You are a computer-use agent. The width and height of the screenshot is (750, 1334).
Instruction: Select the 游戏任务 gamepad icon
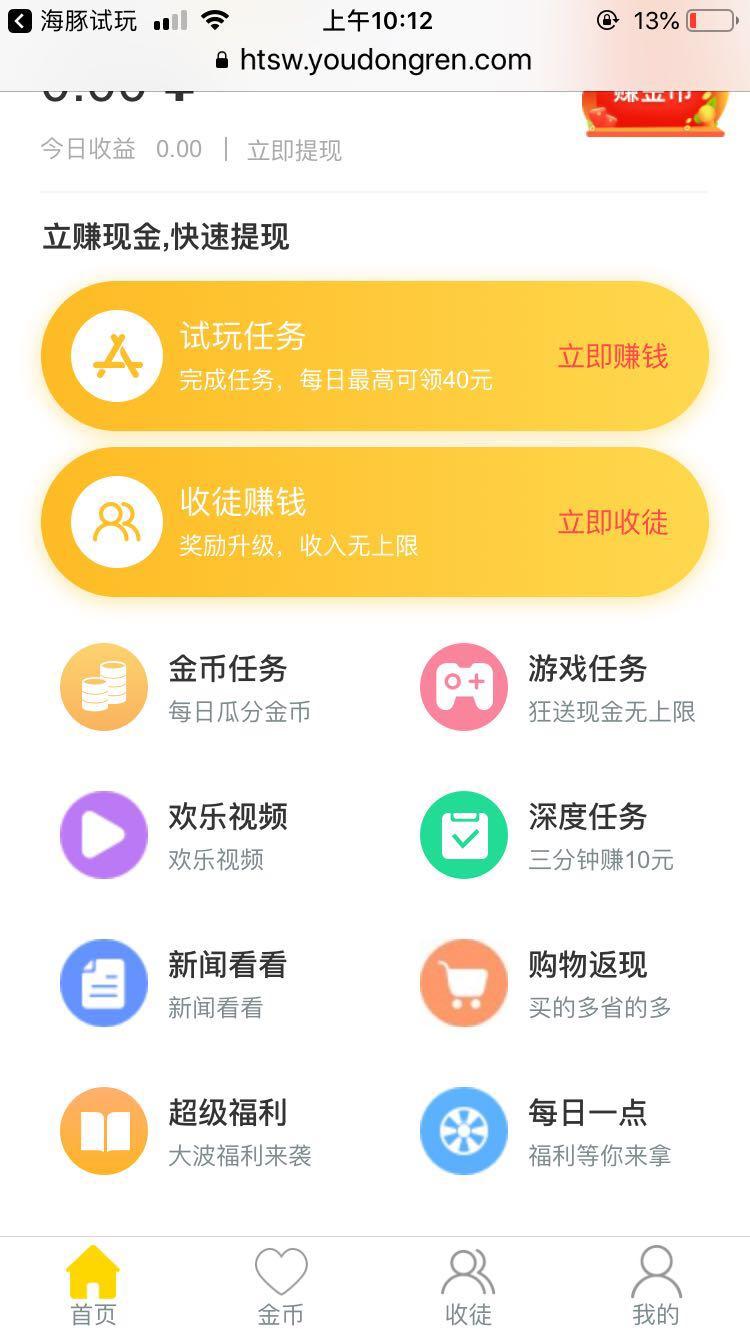pos(464,686)
